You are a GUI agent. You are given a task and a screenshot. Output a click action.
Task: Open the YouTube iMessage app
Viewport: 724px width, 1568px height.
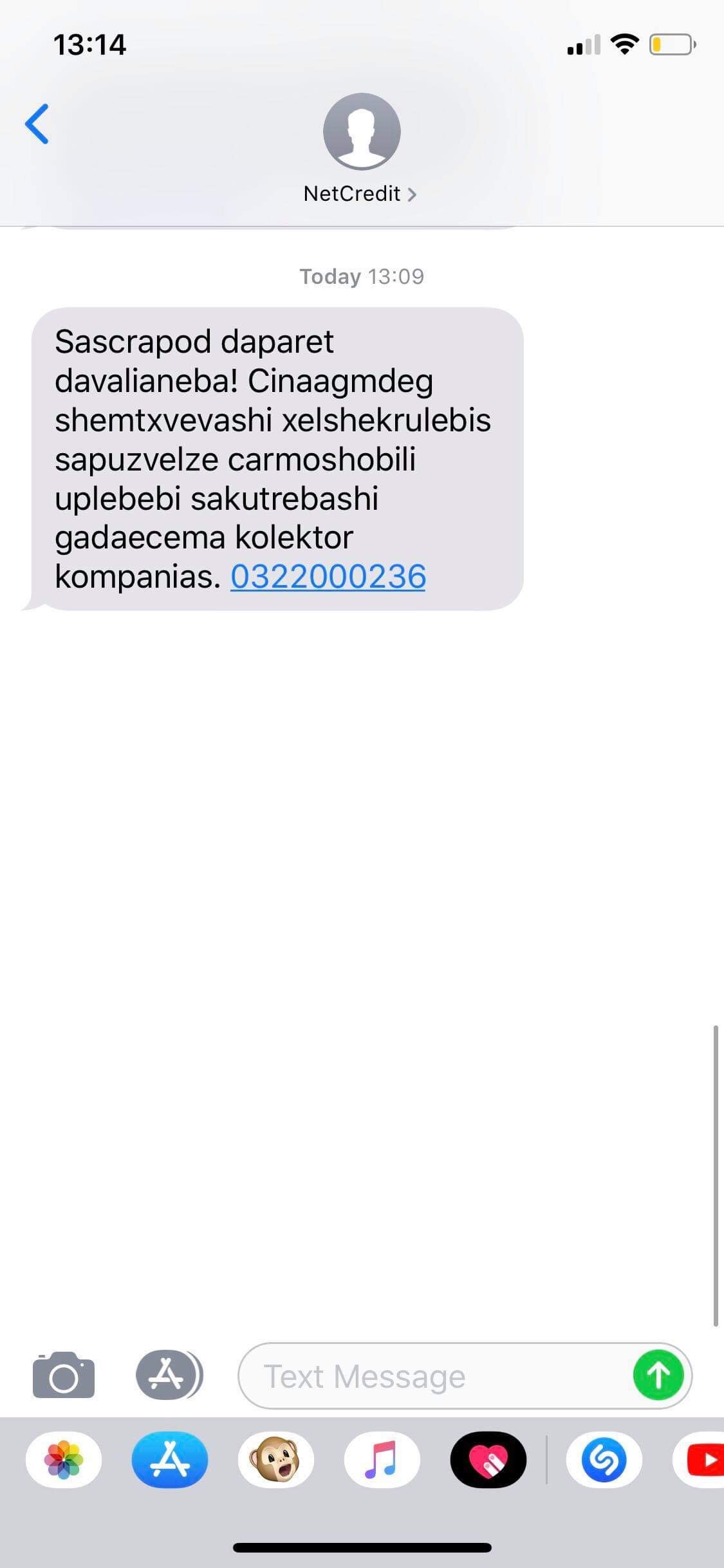701,1460
